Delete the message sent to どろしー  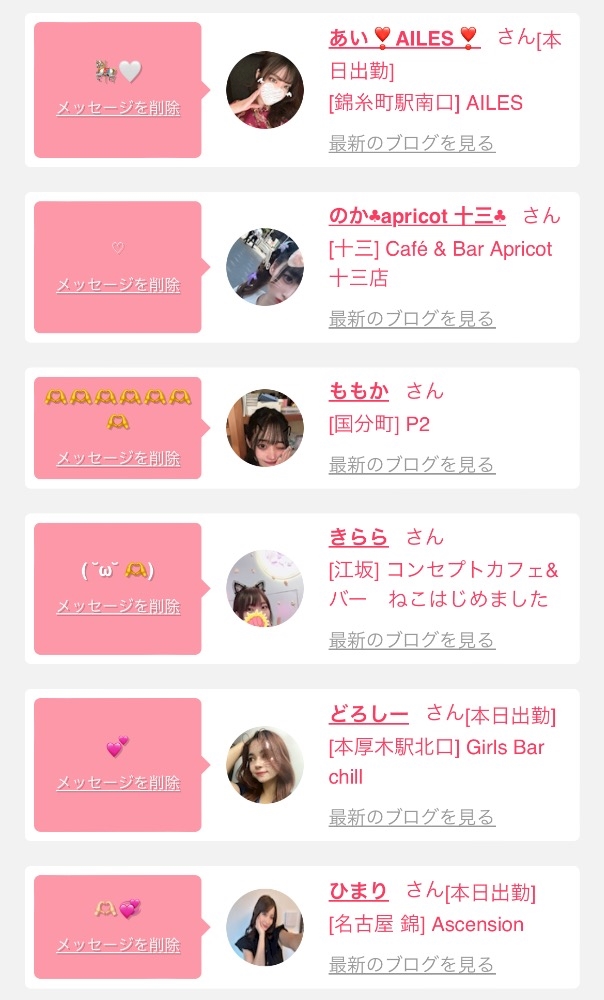point(118,783)
